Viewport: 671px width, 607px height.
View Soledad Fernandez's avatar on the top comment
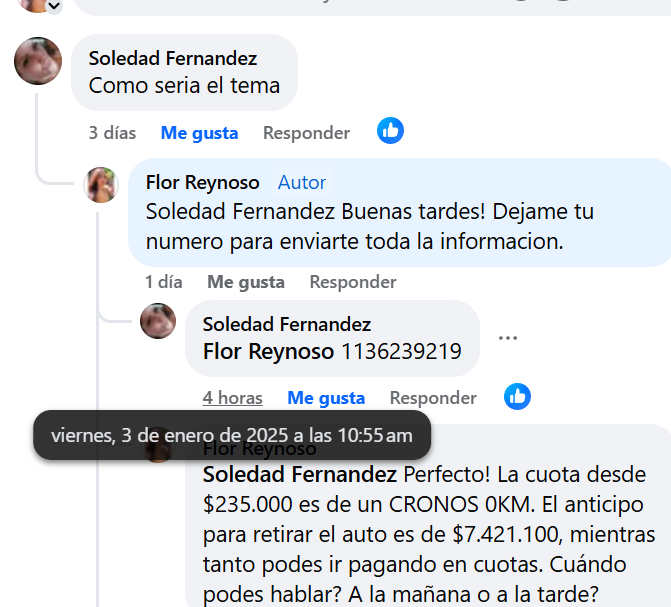click(38, 62)
